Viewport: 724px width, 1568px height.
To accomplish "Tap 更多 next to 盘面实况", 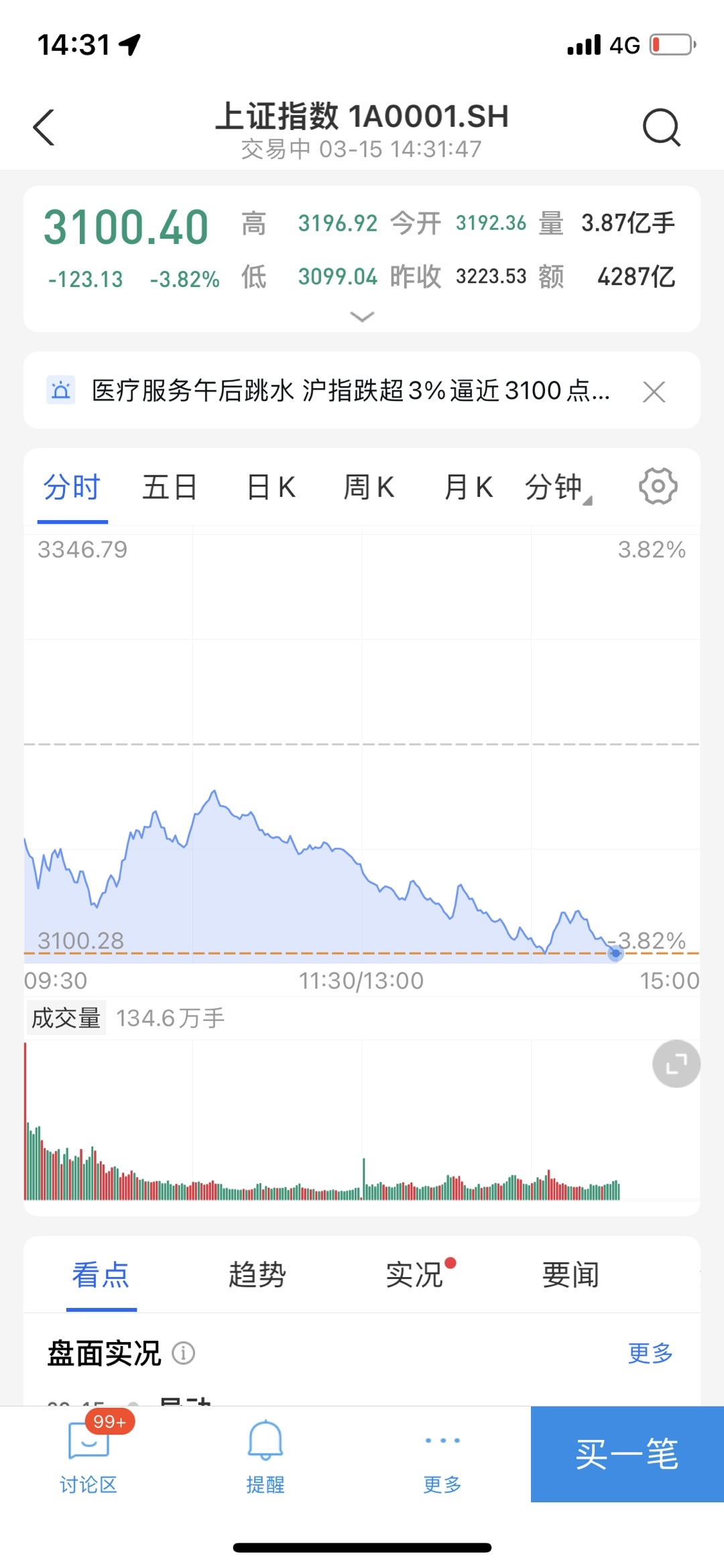I will click(x=650, y=1353).
